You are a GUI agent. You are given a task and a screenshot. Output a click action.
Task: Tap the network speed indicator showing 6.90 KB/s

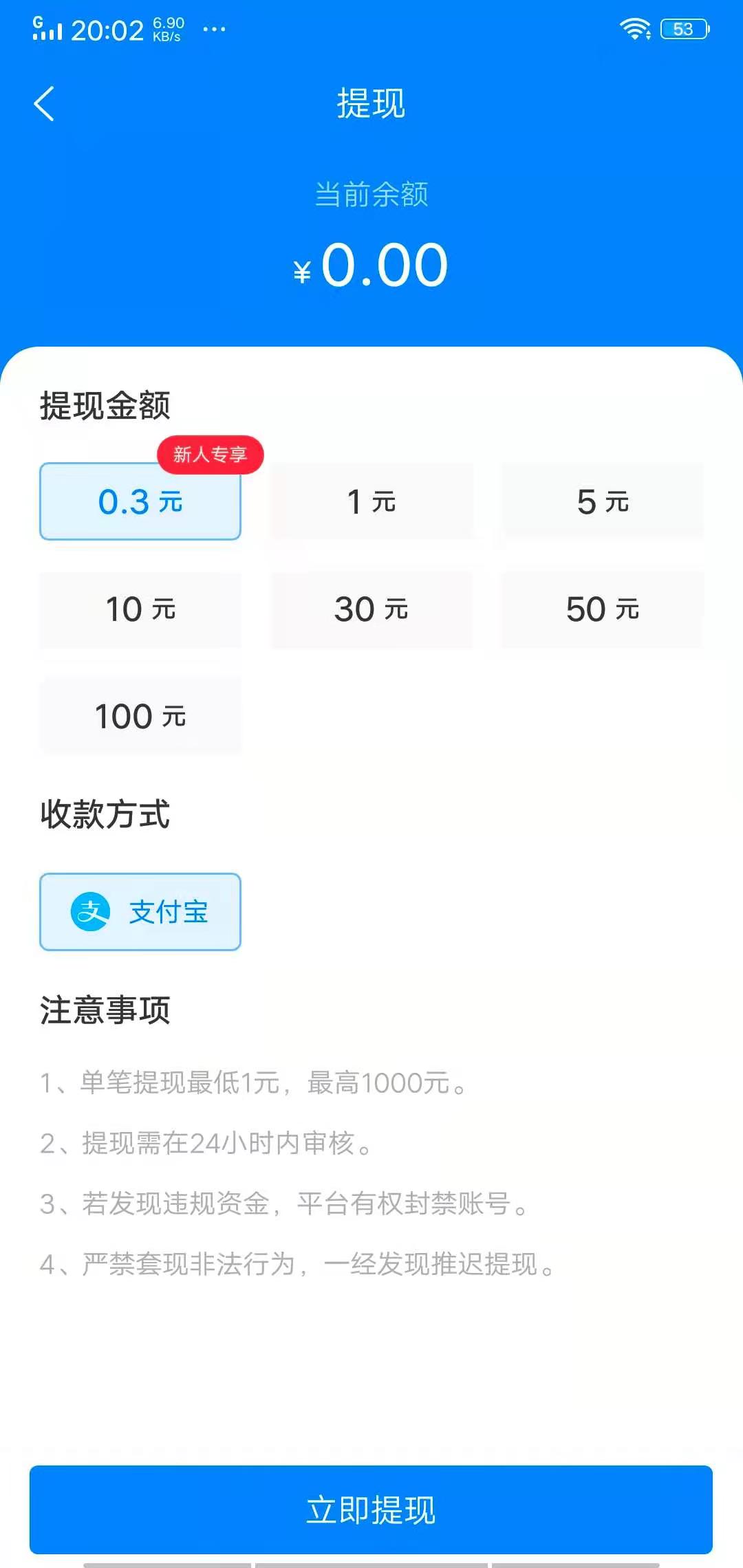pos(167,28)
